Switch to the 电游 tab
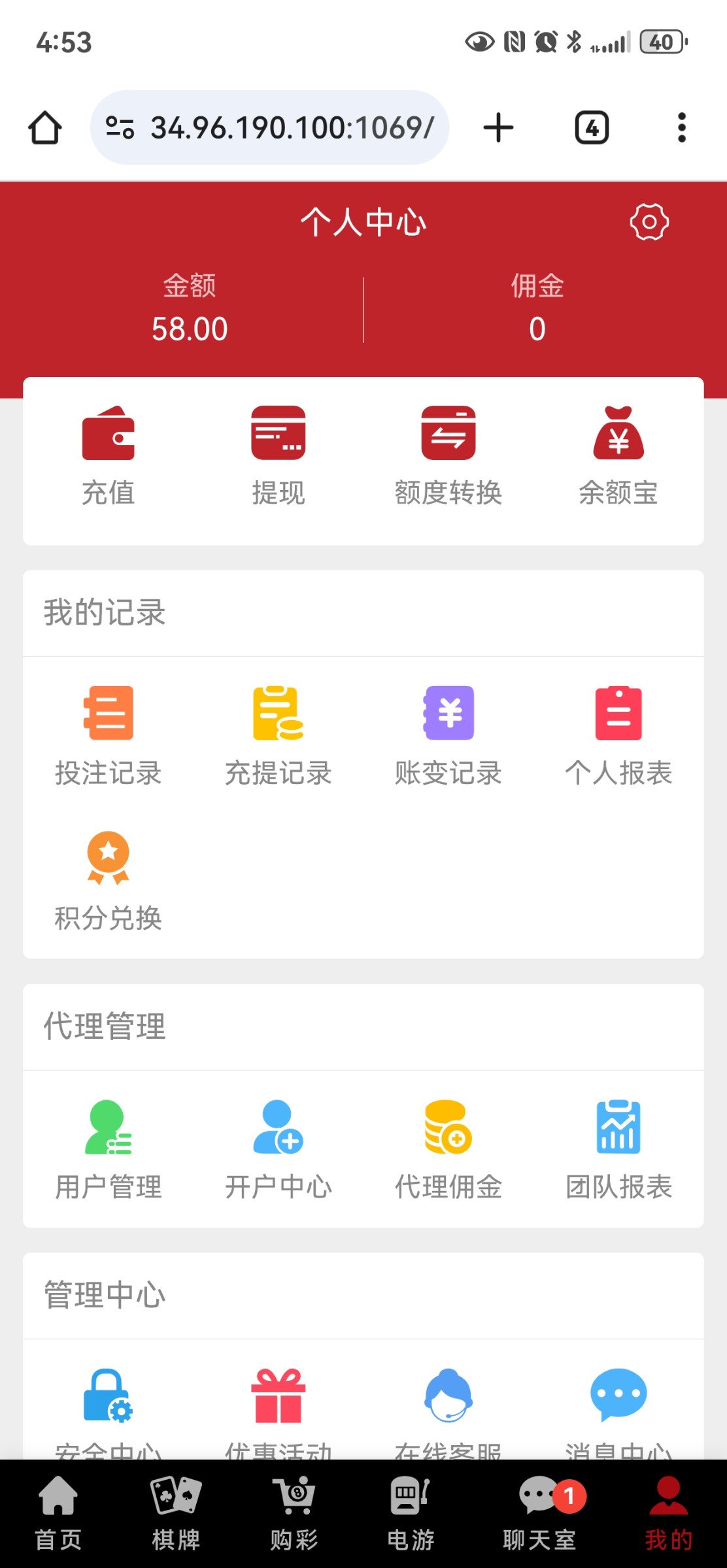Image resolution: width=727 pixels, height=1568 pixels. (x=411, y=1513)
